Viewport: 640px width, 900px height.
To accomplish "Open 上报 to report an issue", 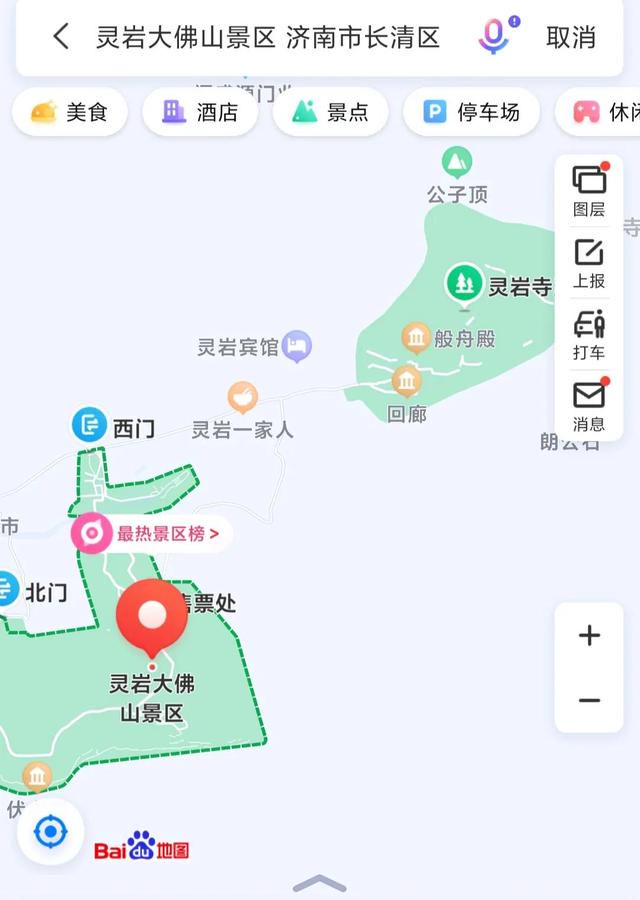I will 589,262.
